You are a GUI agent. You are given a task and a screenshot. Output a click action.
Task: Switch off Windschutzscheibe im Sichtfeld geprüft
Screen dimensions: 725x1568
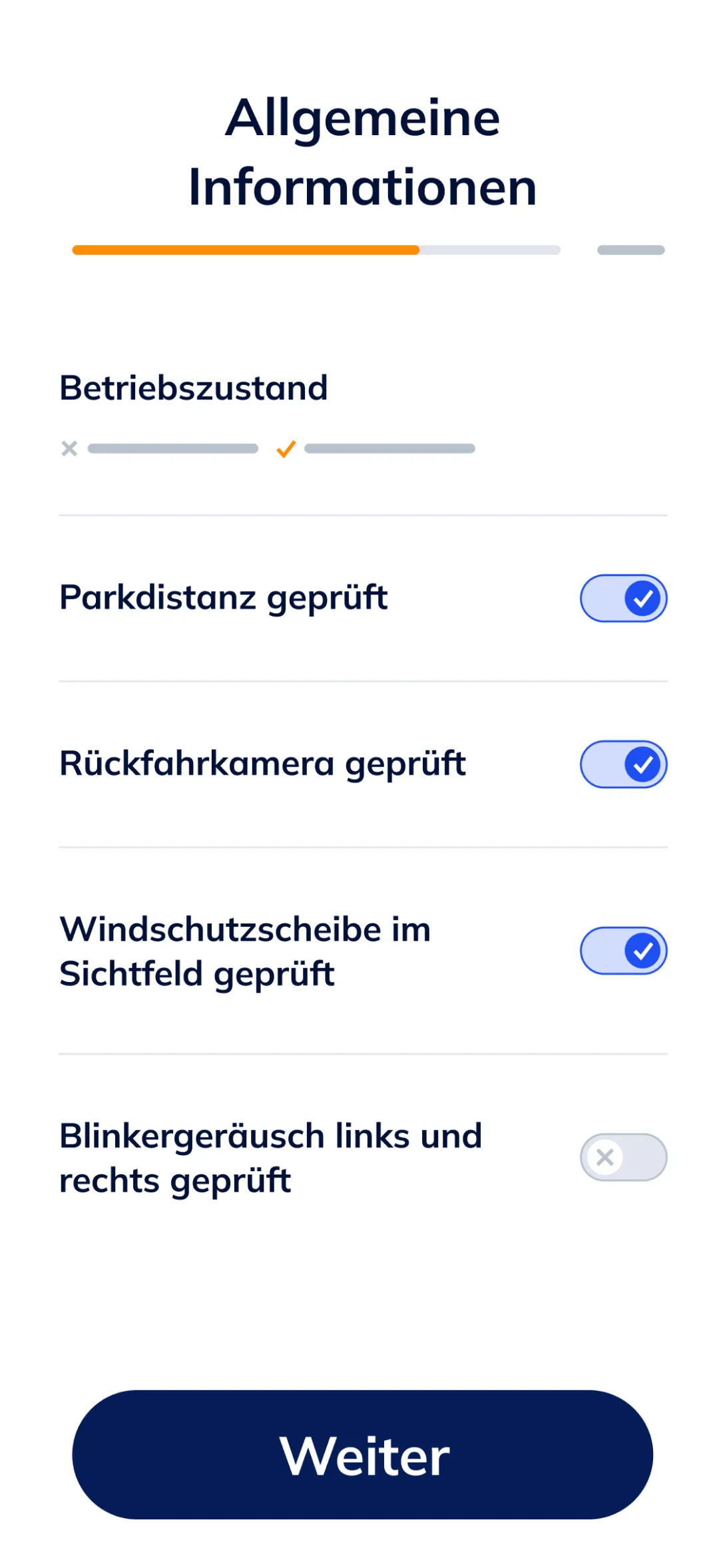point(623,950)
